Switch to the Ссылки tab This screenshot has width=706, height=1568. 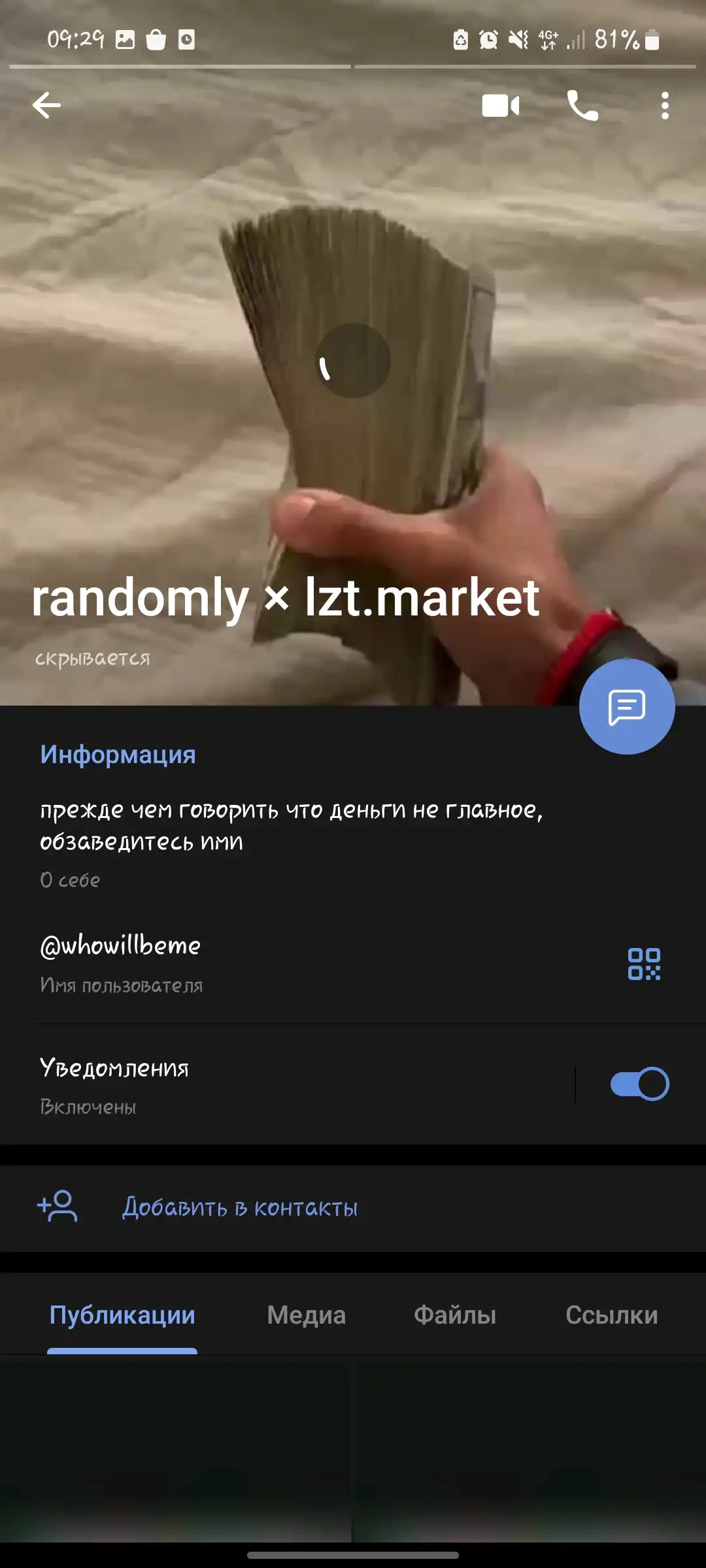[x=612, y=1315]
